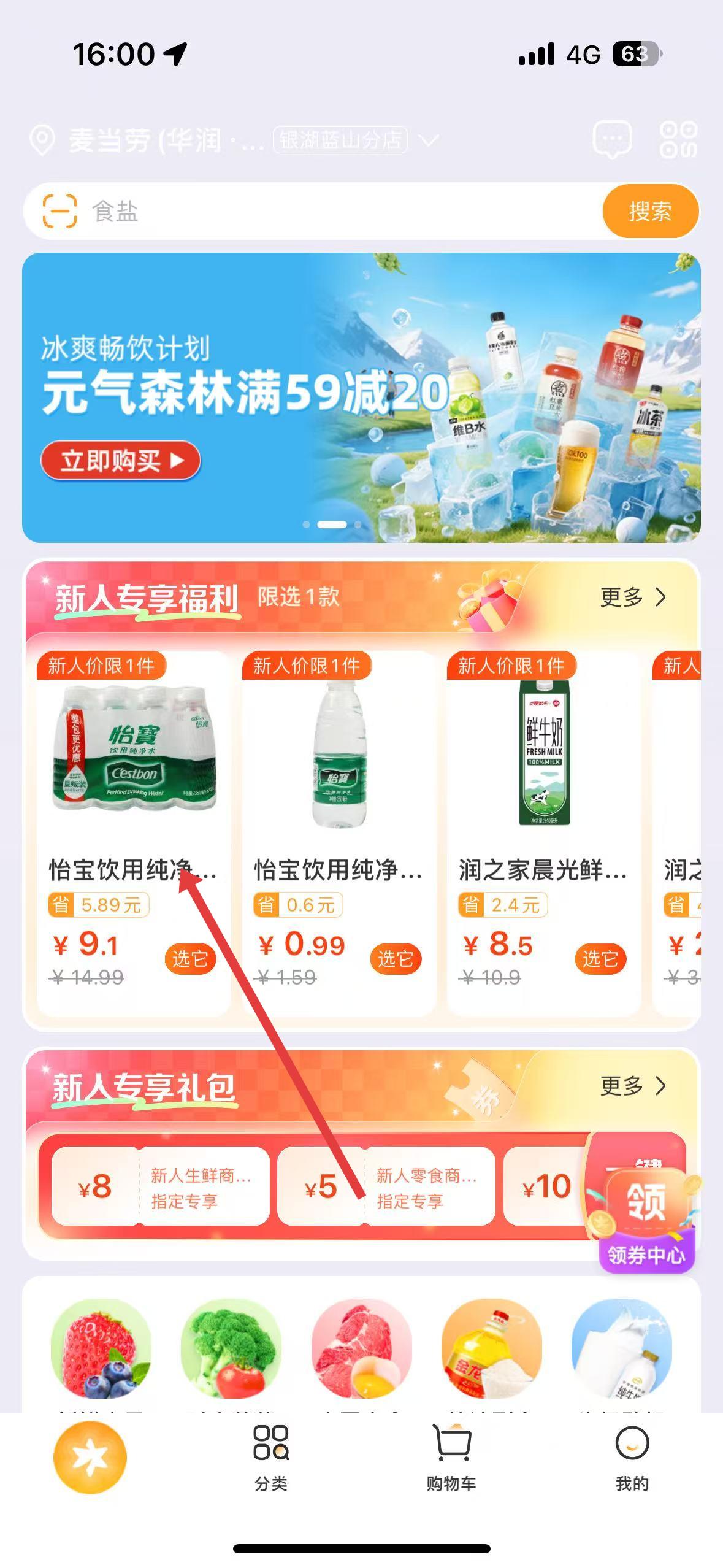Select 选它 for 润之家晨光鲜牛奶 at ¥8.5
723x1568 pixels.
600,959
